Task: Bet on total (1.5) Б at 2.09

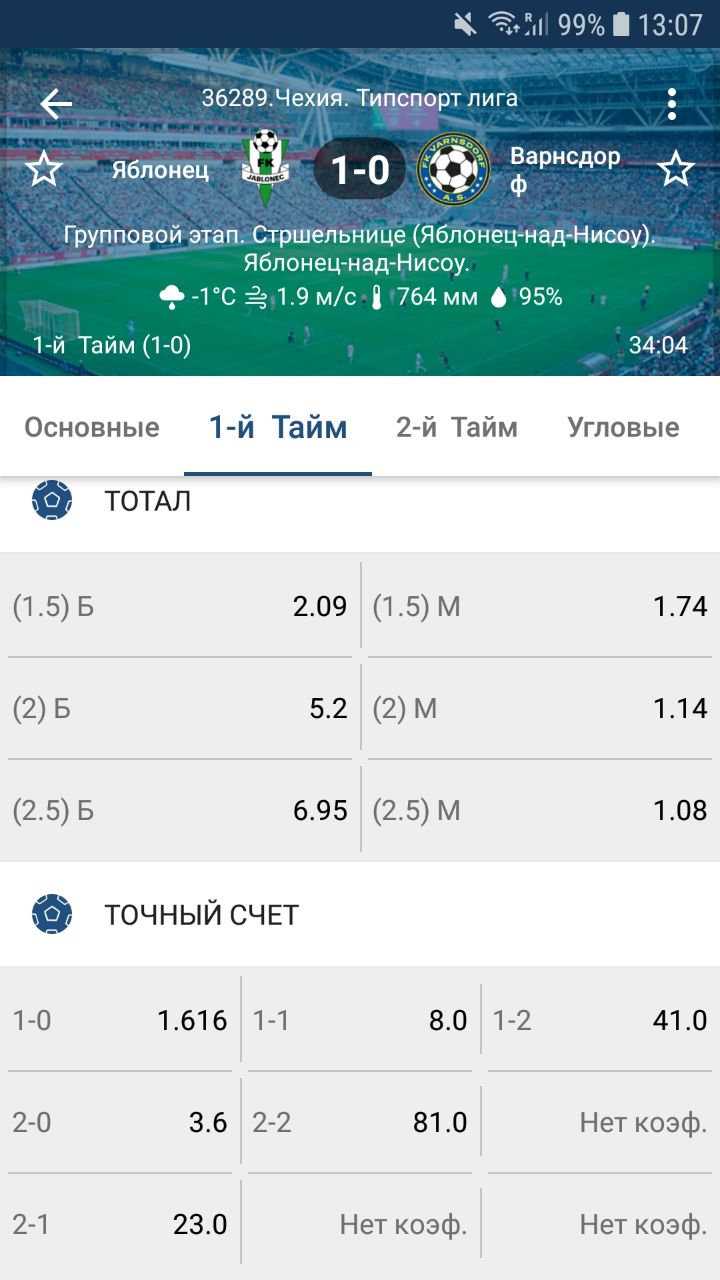Action: click(180, 607)
